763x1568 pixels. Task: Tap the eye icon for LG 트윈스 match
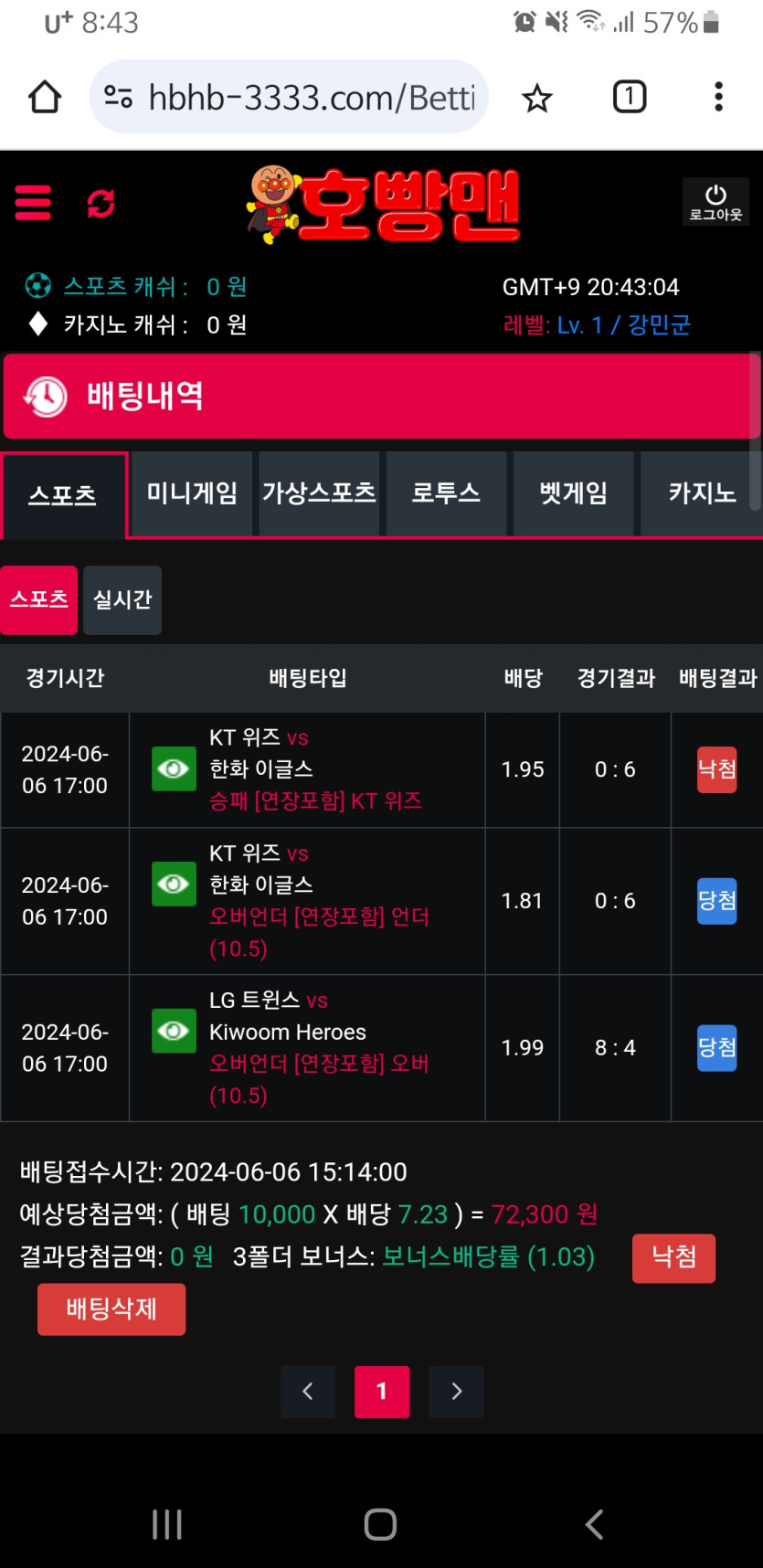[174, 1031]
